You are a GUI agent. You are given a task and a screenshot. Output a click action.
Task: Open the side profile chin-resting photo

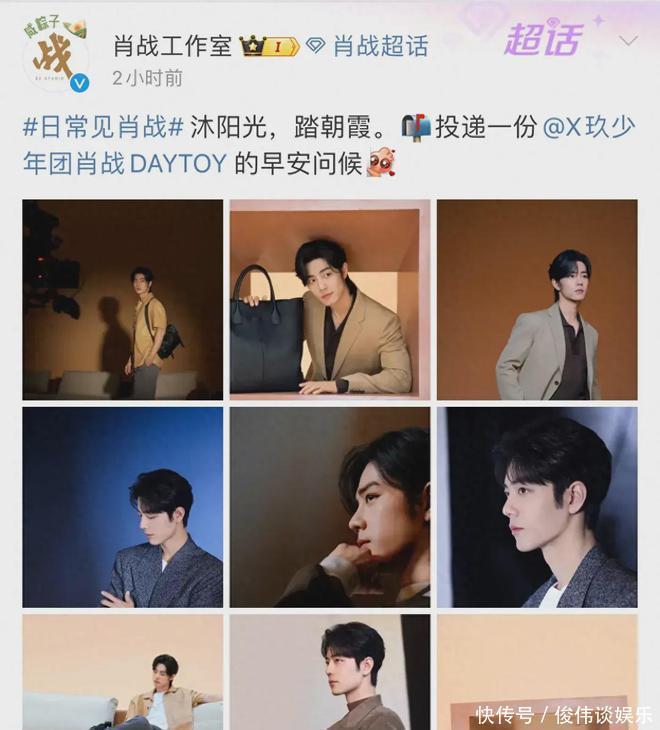point(330,507)
